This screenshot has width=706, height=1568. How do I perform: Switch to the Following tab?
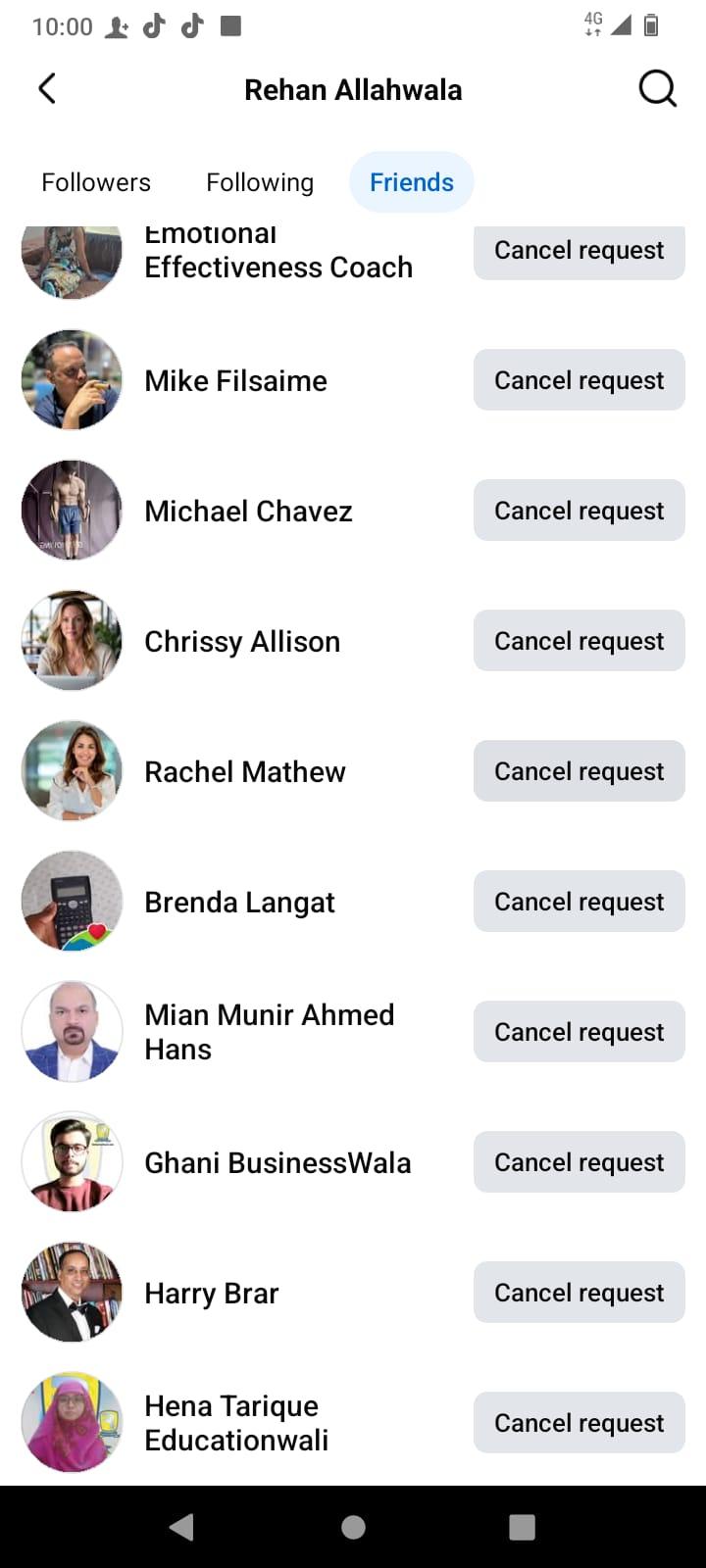point(260,182)
